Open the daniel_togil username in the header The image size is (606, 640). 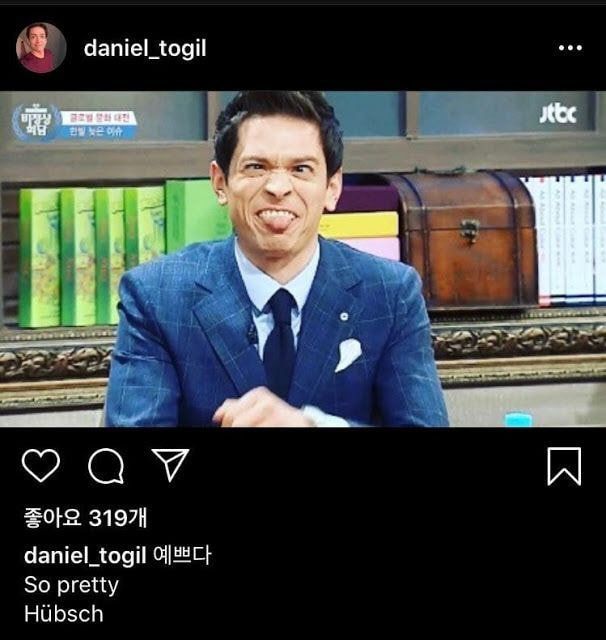[x=145, y=48]
